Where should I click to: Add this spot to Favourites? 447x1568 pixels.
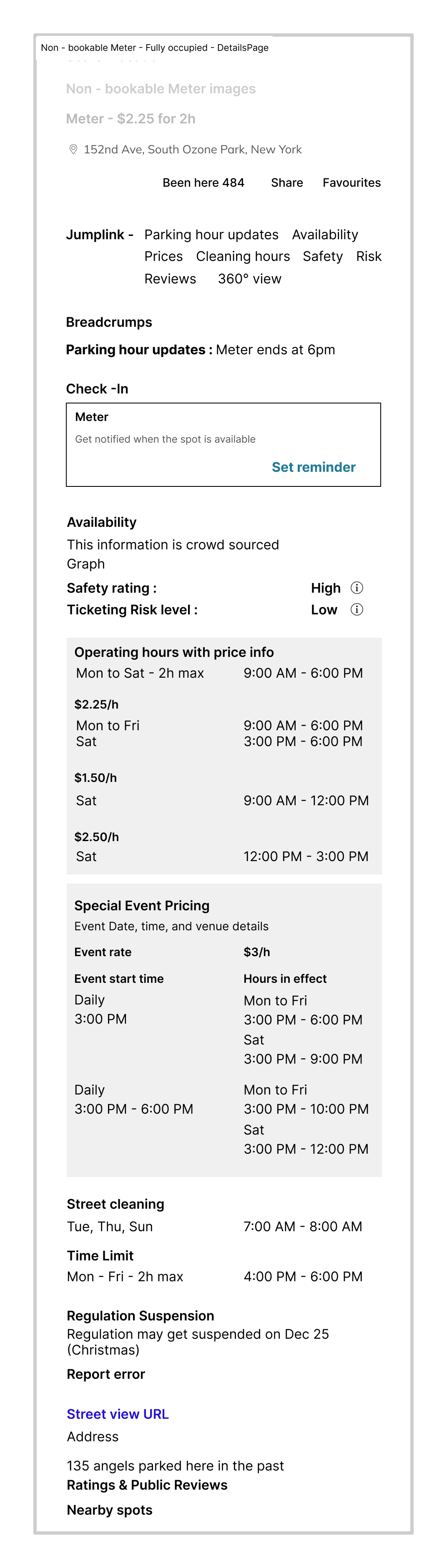[352, 183]
